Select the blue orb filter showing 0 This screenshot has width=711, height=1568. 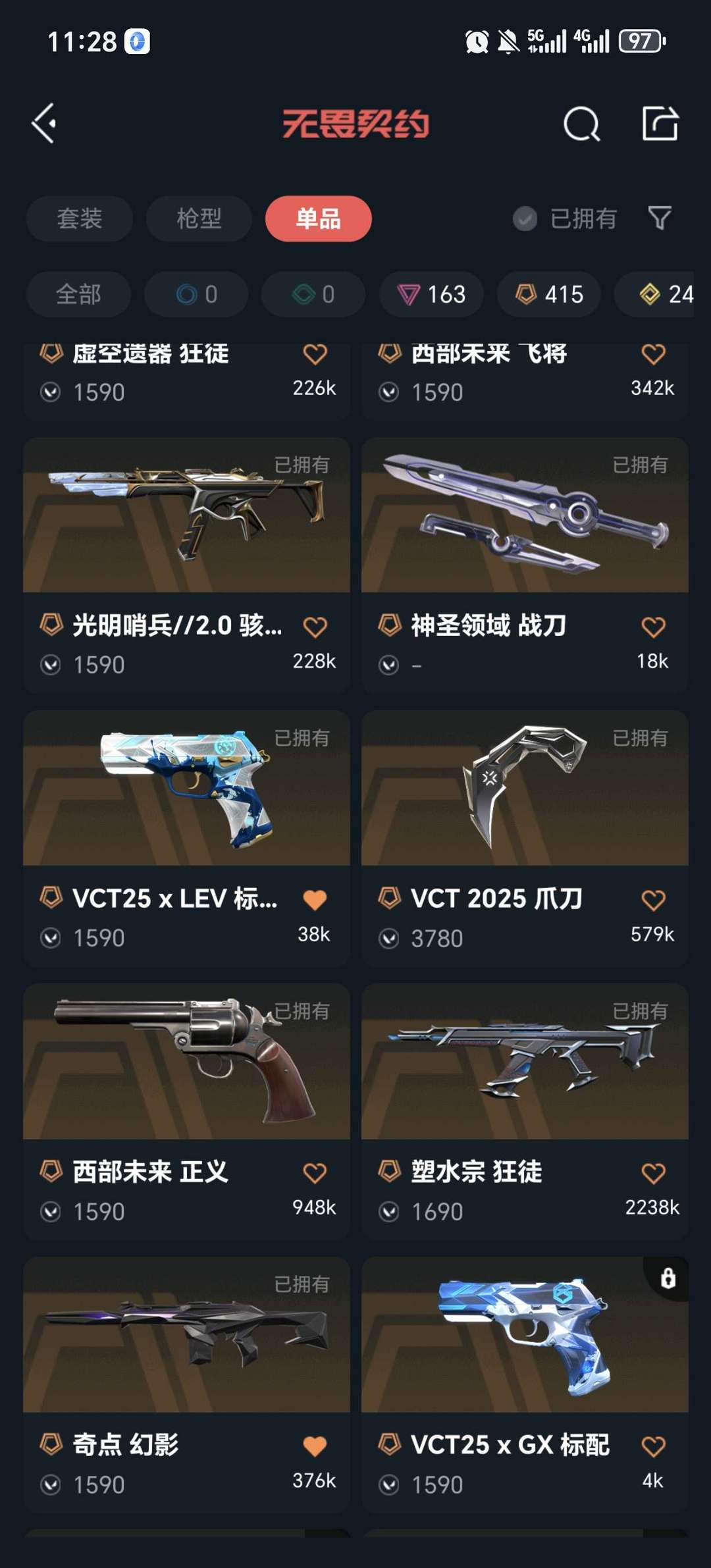(x=196, y=294)
